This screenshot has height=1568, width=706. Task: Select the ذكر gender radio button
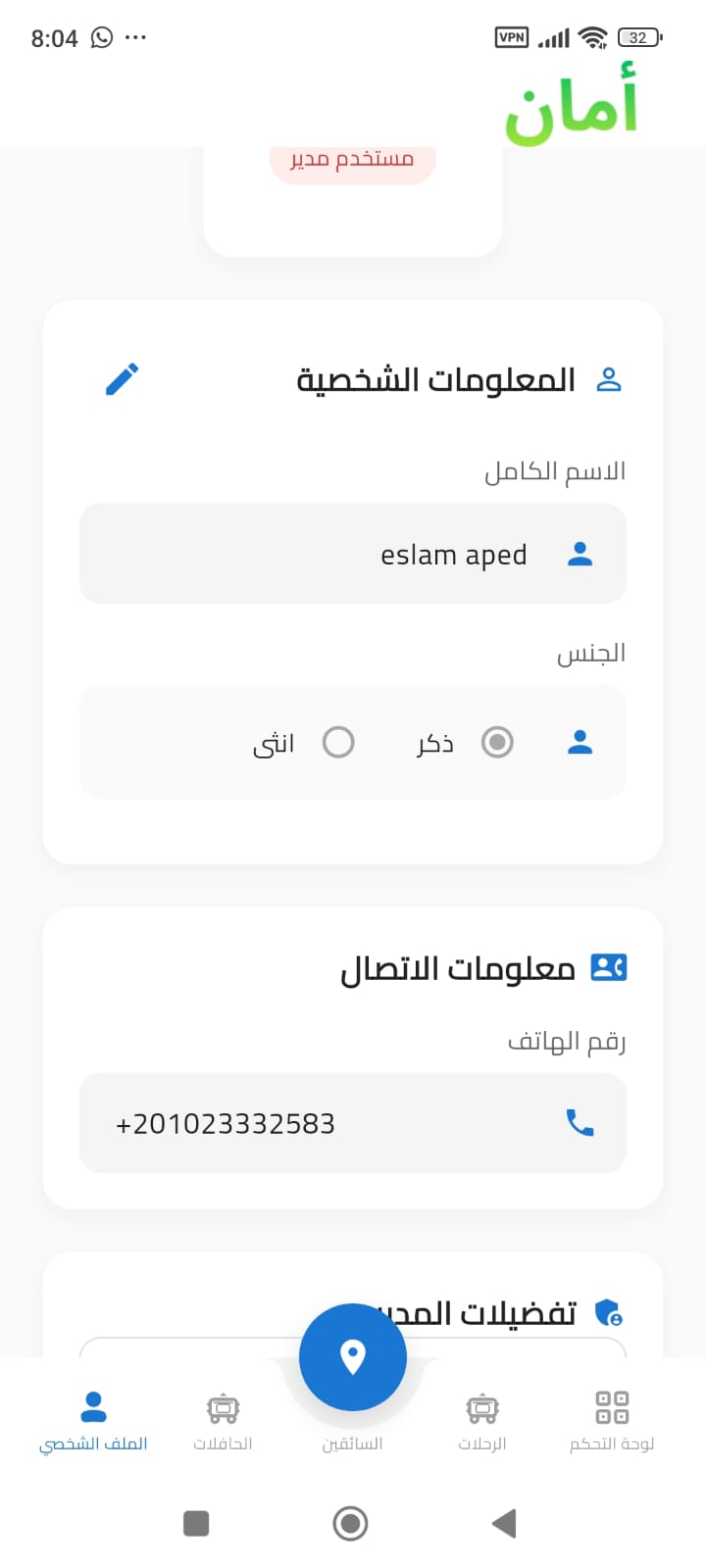point(498,743)
